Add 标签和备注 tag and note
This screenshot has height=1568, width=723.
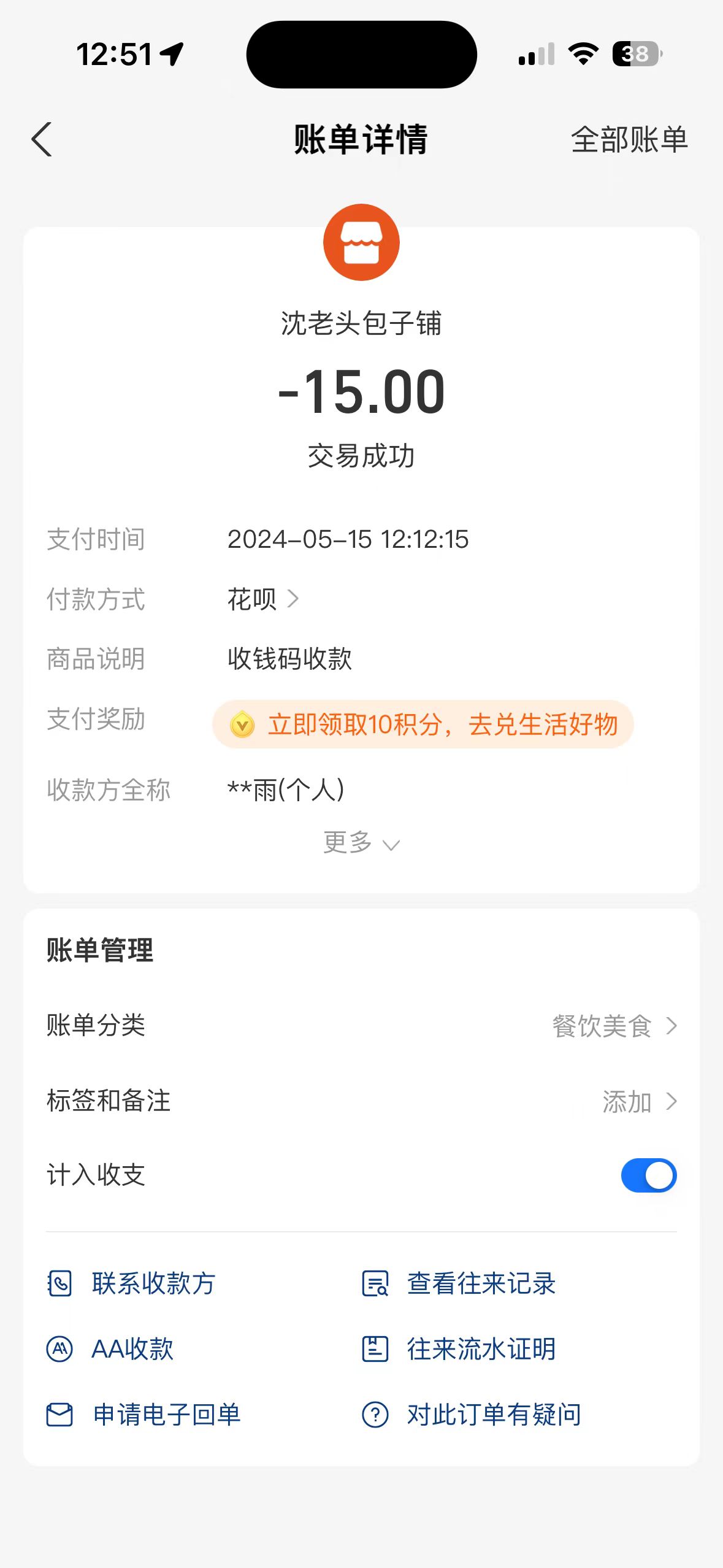coord(638,1102)
